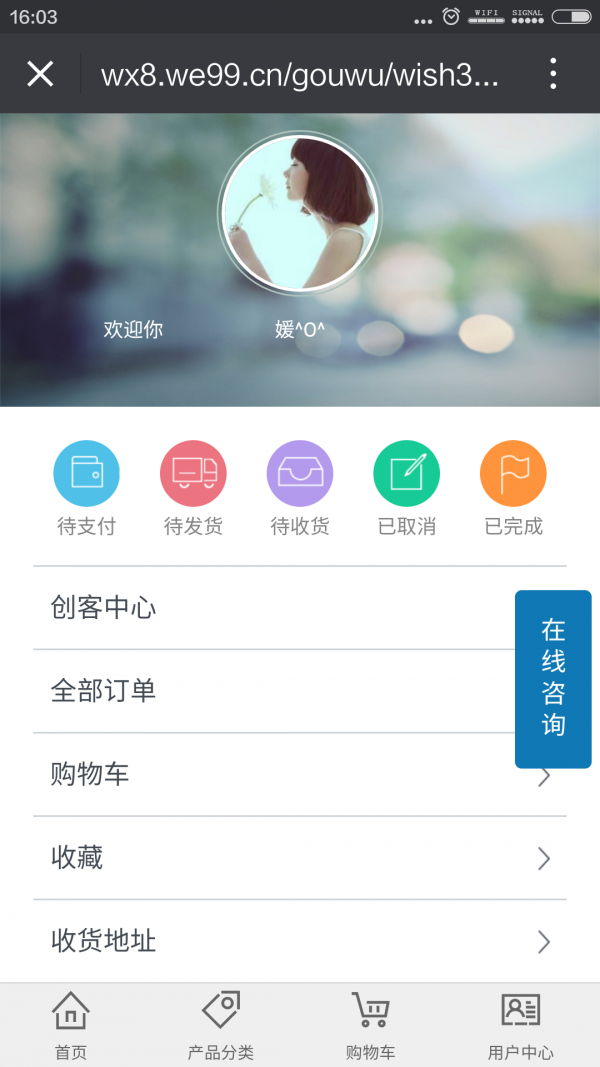Switch to the 首页 home tab
Screen dimensions: 600x1067
(x=71, y=1025)
